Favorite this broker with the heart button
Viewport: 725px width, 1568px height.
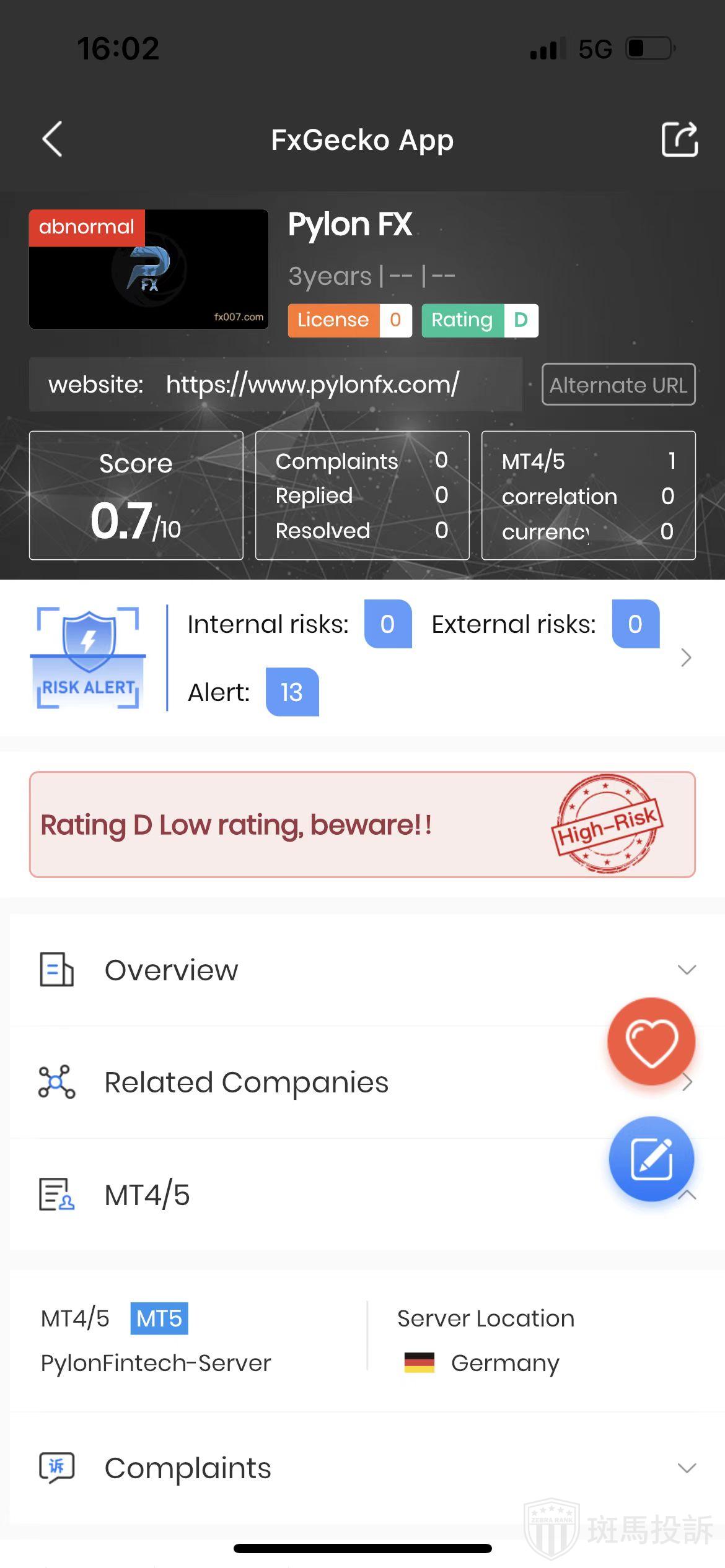pyautogui.click(x=651, y=1042)
